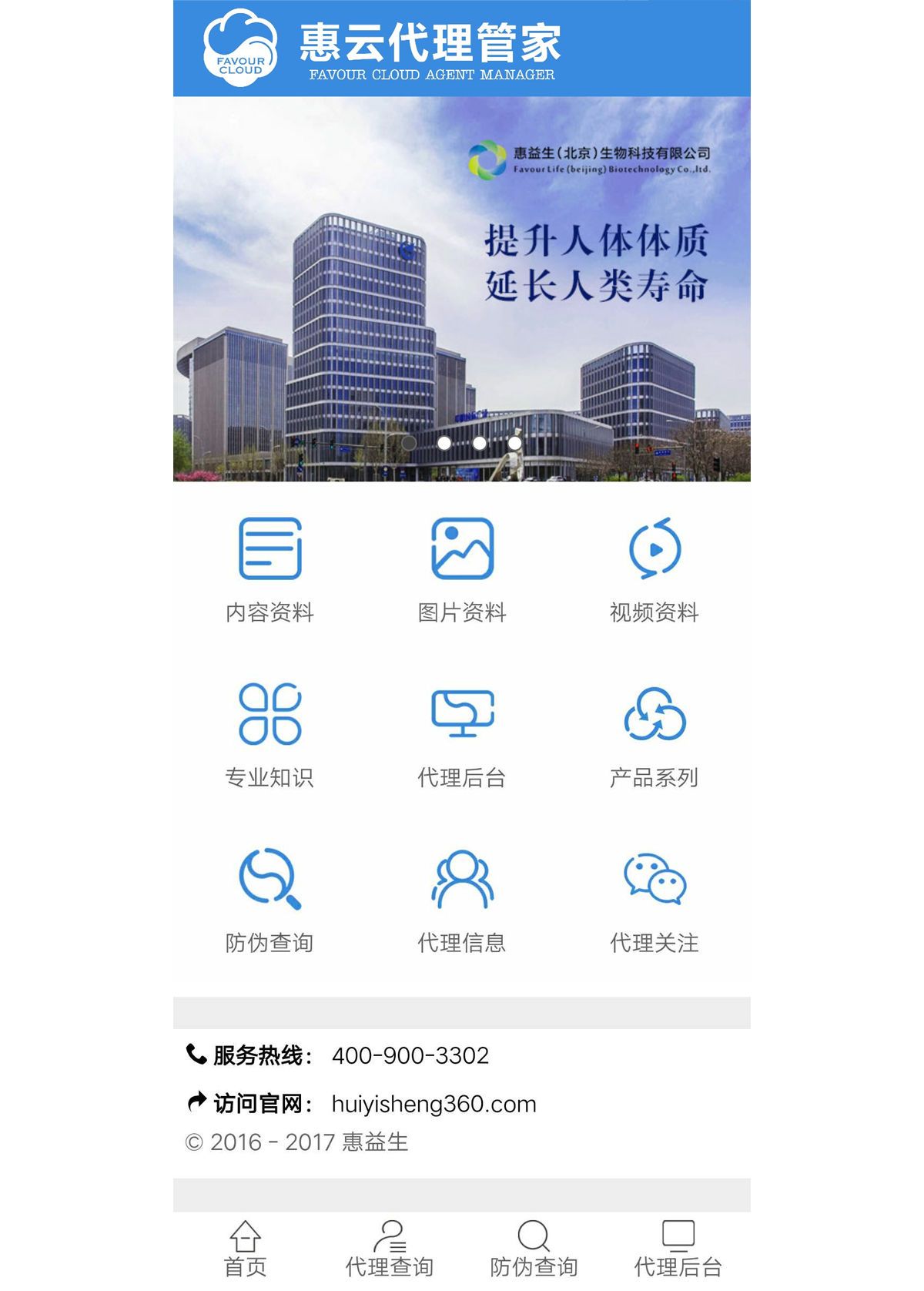Switch to the 首页 home tab
The height and width of the screenshot is (1291, 924).
tap(245, 1249)
